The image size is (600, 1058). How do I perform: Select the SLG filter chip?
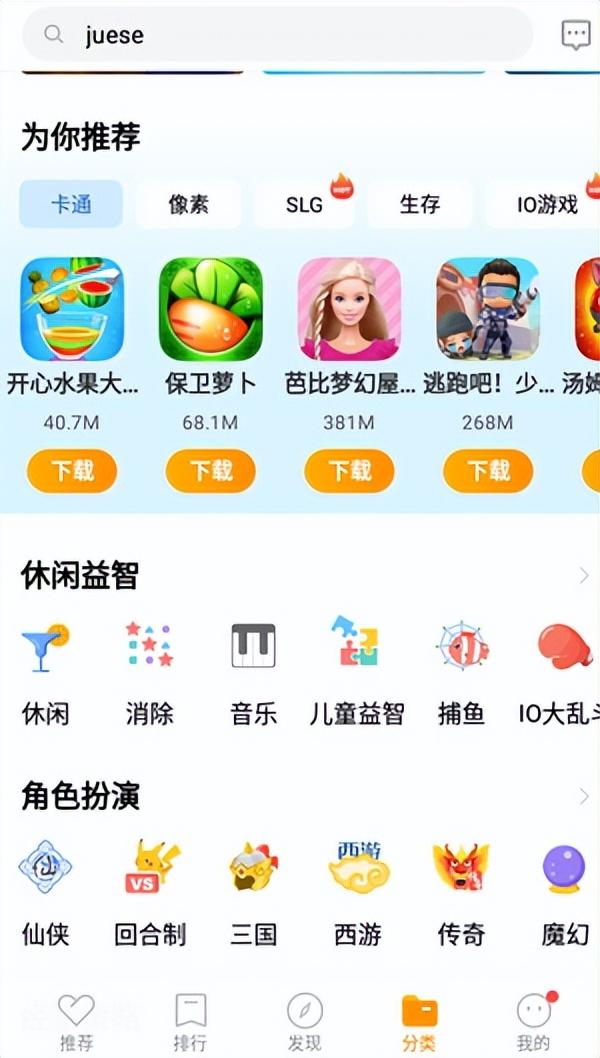(304, 204)
